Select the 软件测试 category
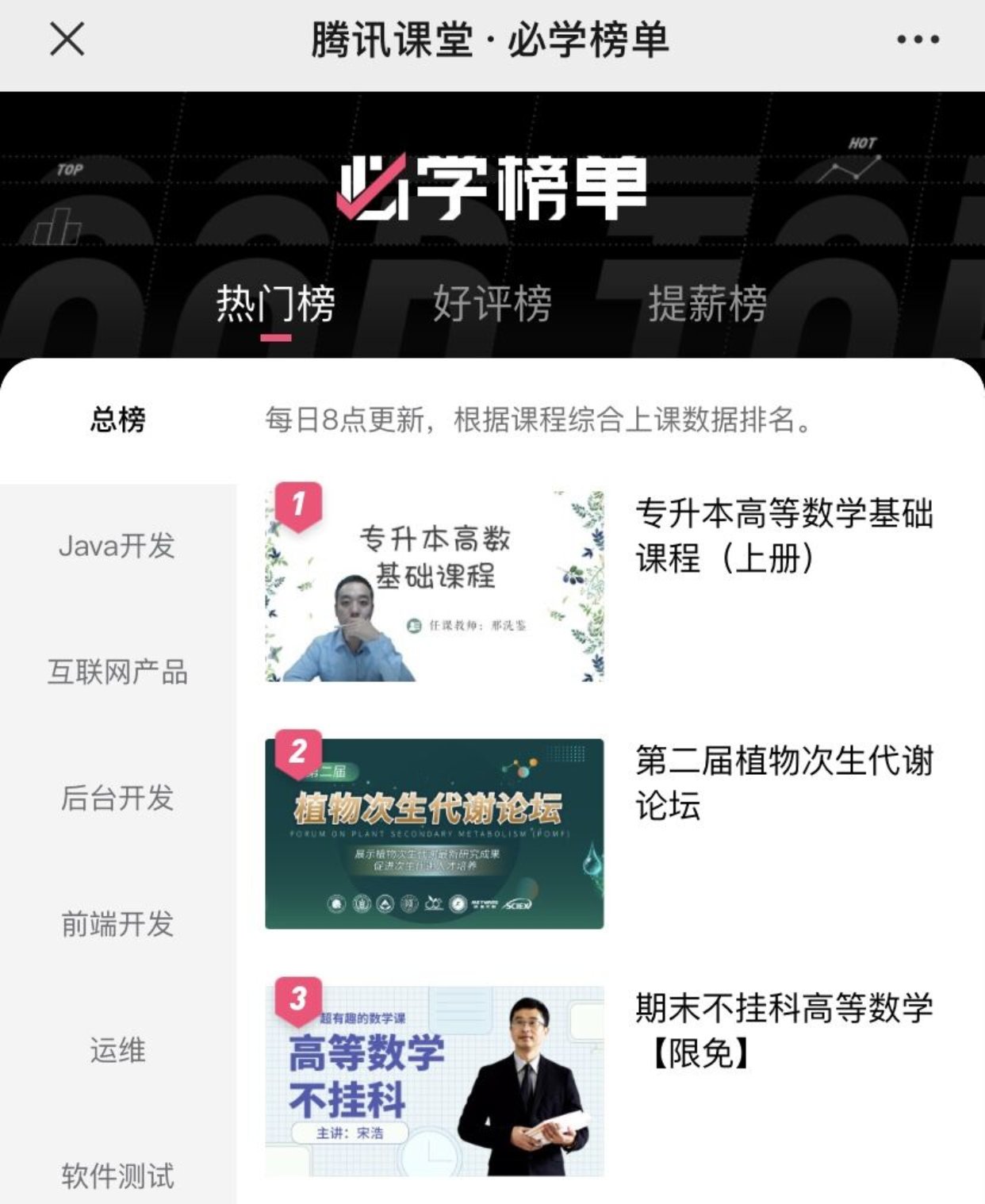 117,1175
